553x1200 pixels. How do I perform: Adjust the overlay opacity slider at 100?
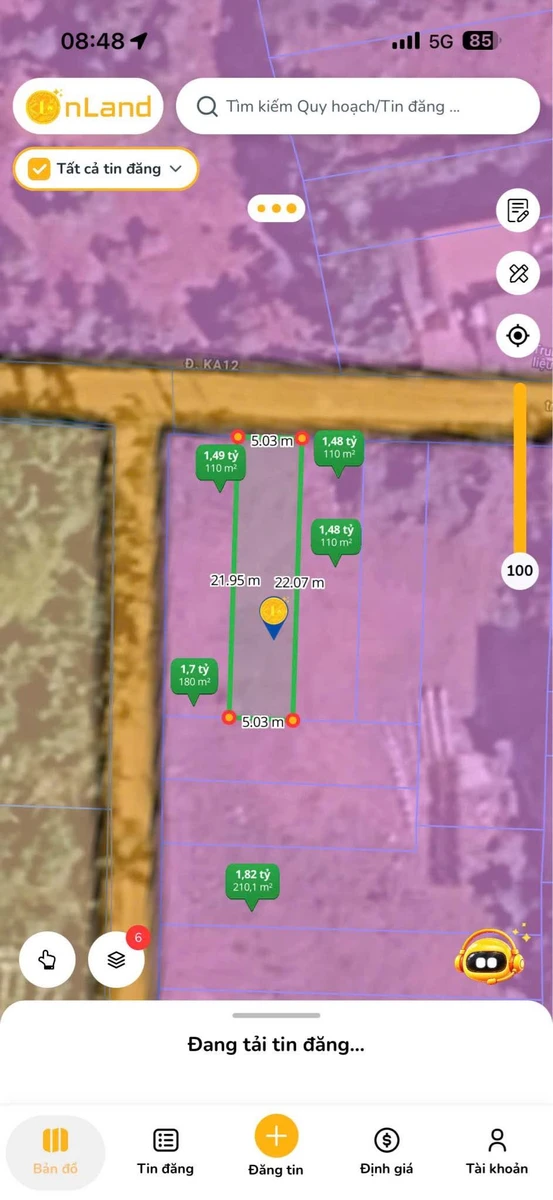520,570
